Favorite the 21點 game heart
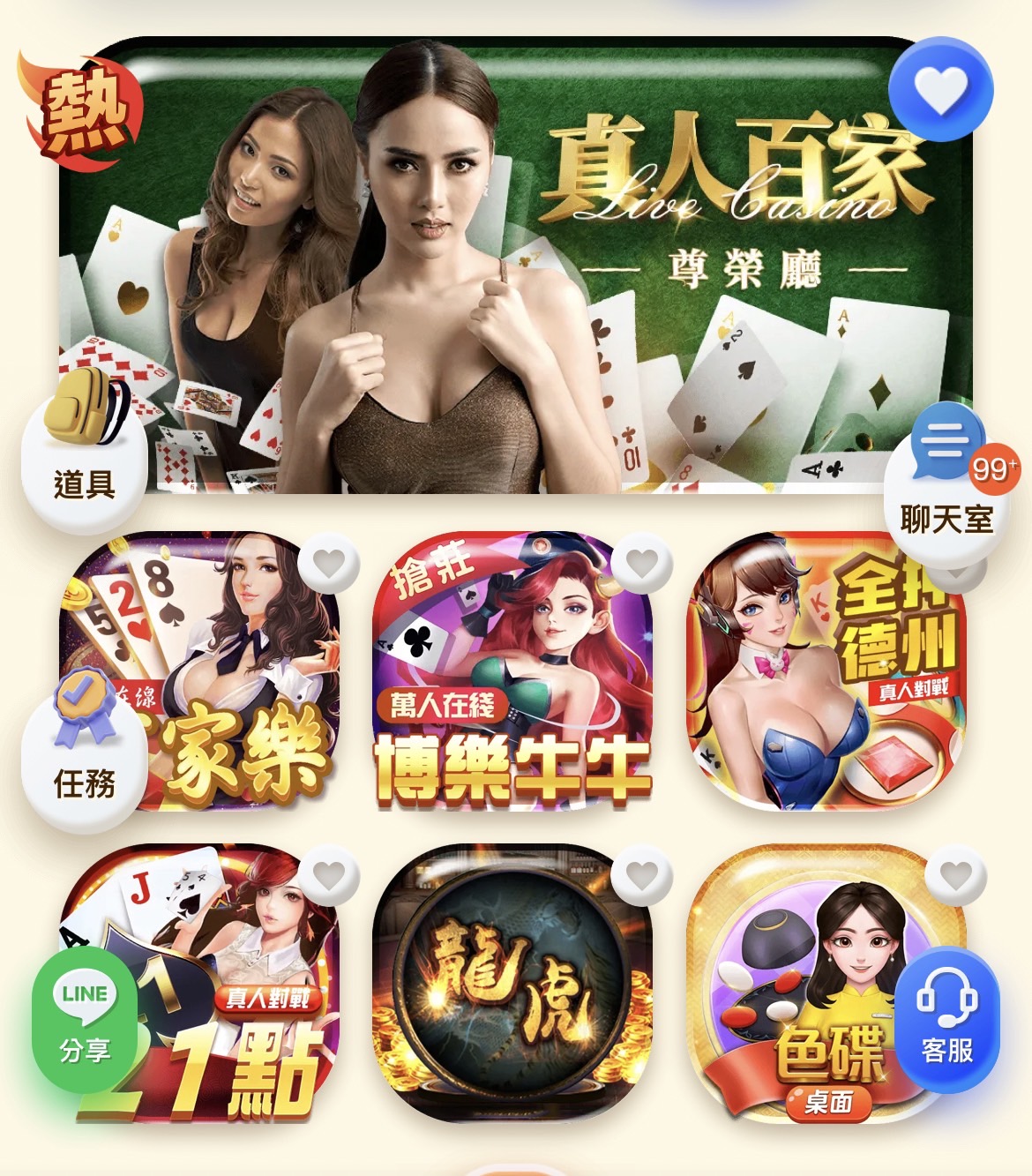This screenshot has height=1176, width=1032. (329, 875)
